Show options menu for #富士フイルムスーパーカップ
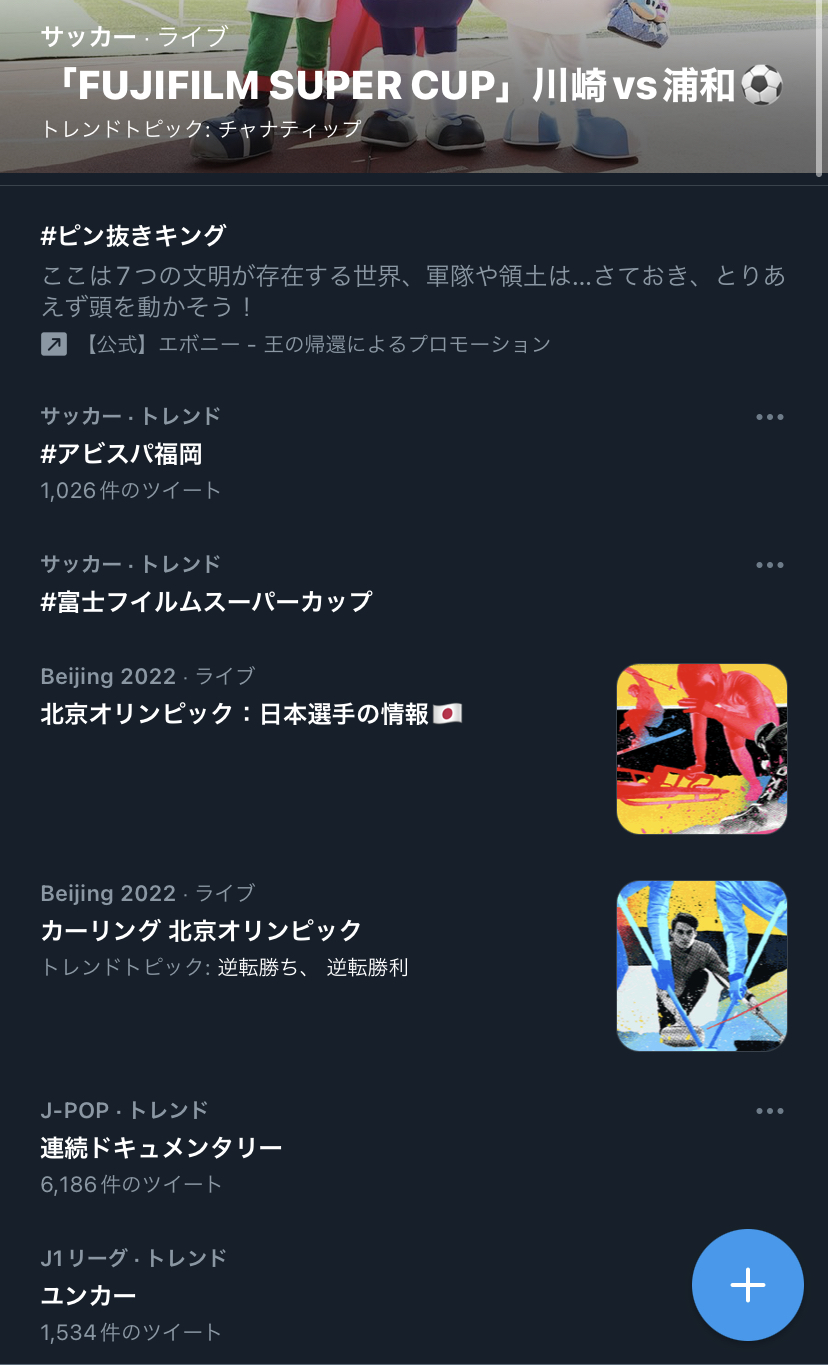828x1365 pixels. click(x=769, y=565)
